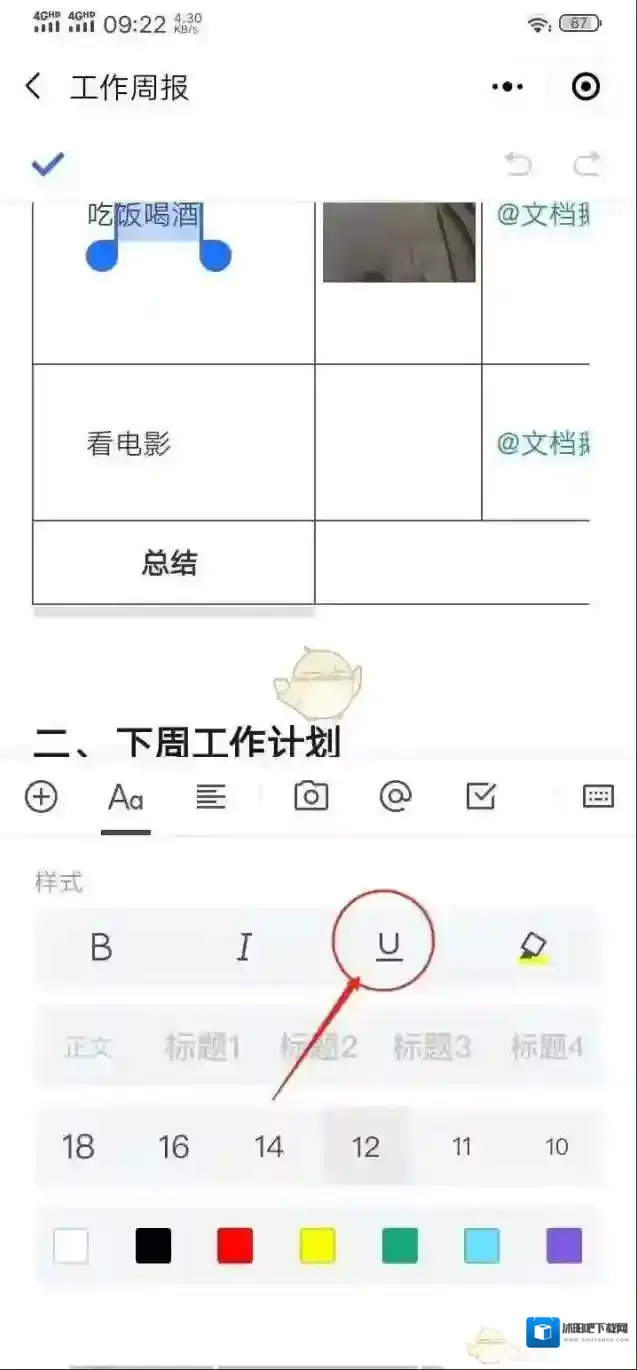Open the insert plus menu
This screenshot has width=637, height=1370.
(x=41, y=797)
